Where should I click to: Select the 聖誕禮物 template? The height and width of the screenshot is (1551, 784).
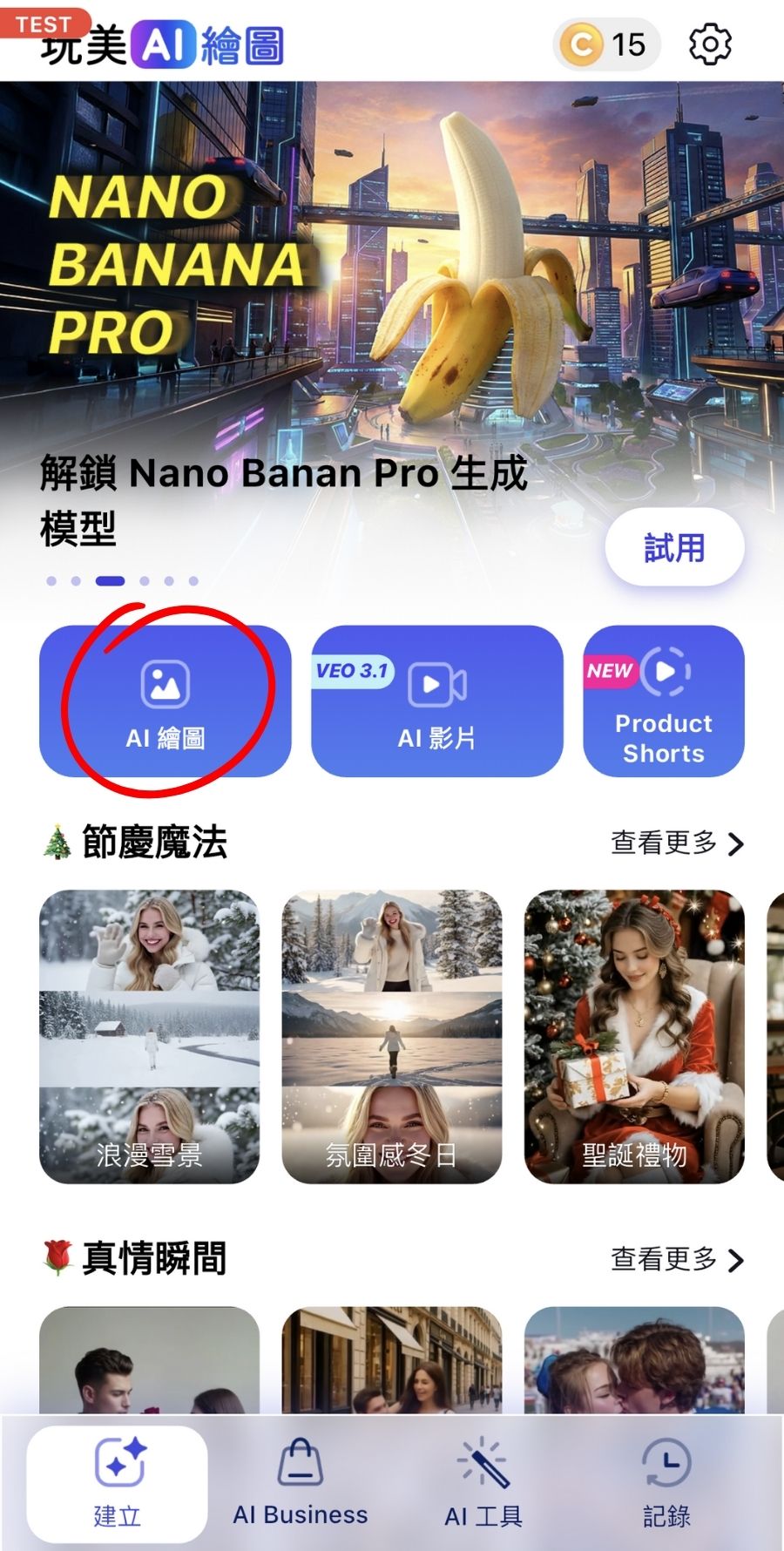pos(634,1036)
